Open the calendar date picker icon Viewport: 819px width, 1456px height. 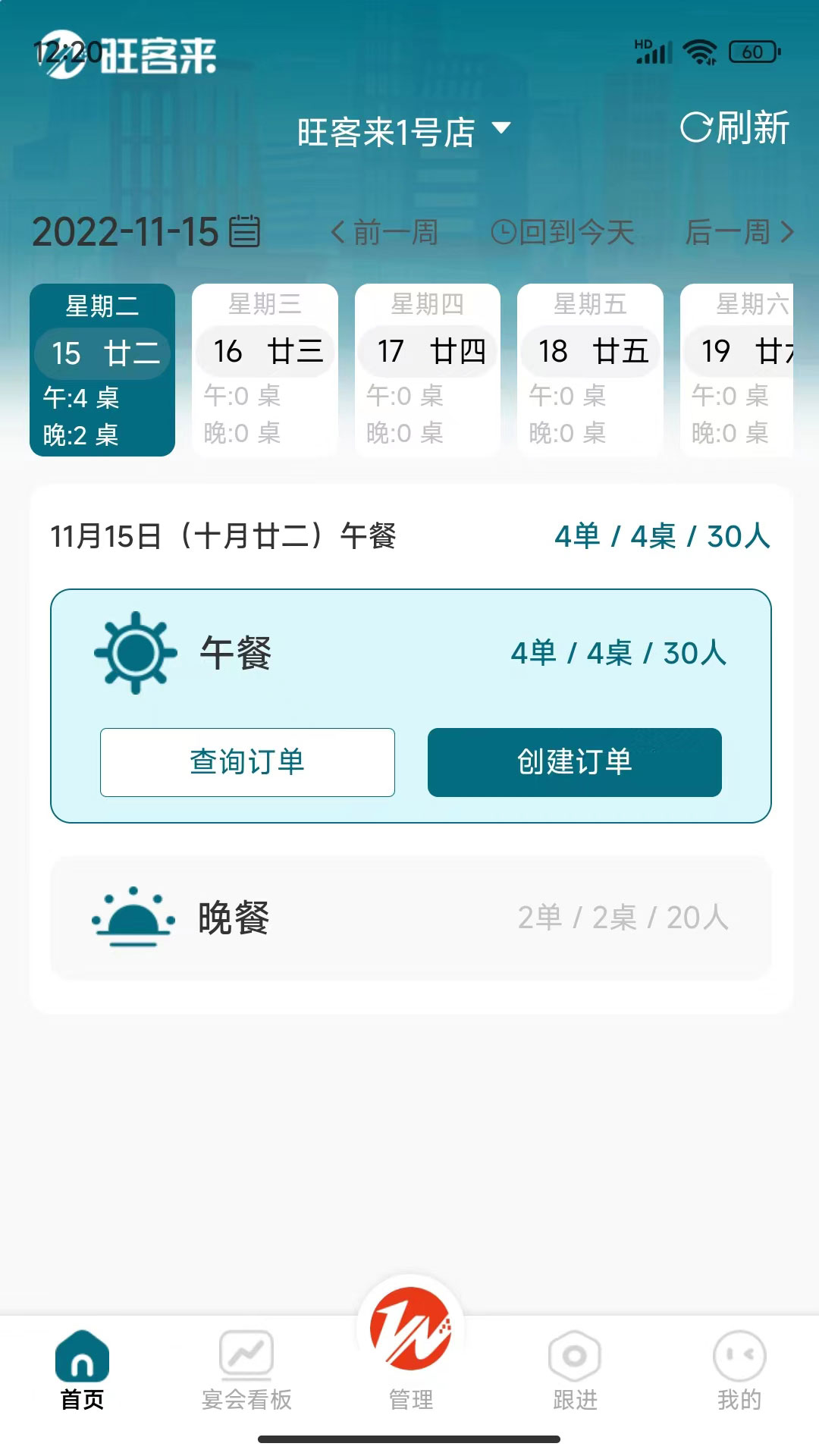pyautogui.click(x=244, y=231)
